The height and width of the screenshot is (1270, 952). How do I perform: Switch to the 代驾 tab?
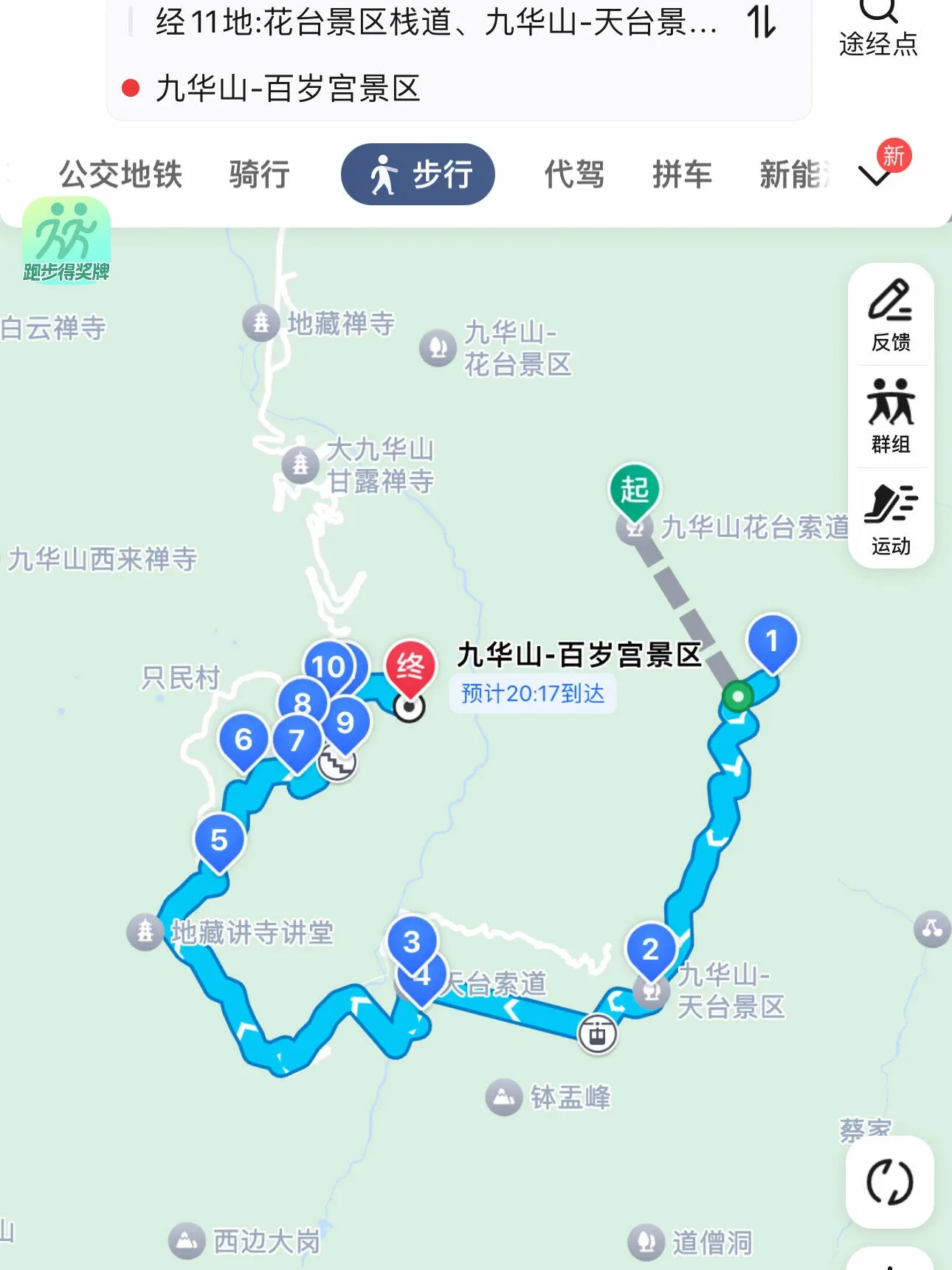coord(574,175)
